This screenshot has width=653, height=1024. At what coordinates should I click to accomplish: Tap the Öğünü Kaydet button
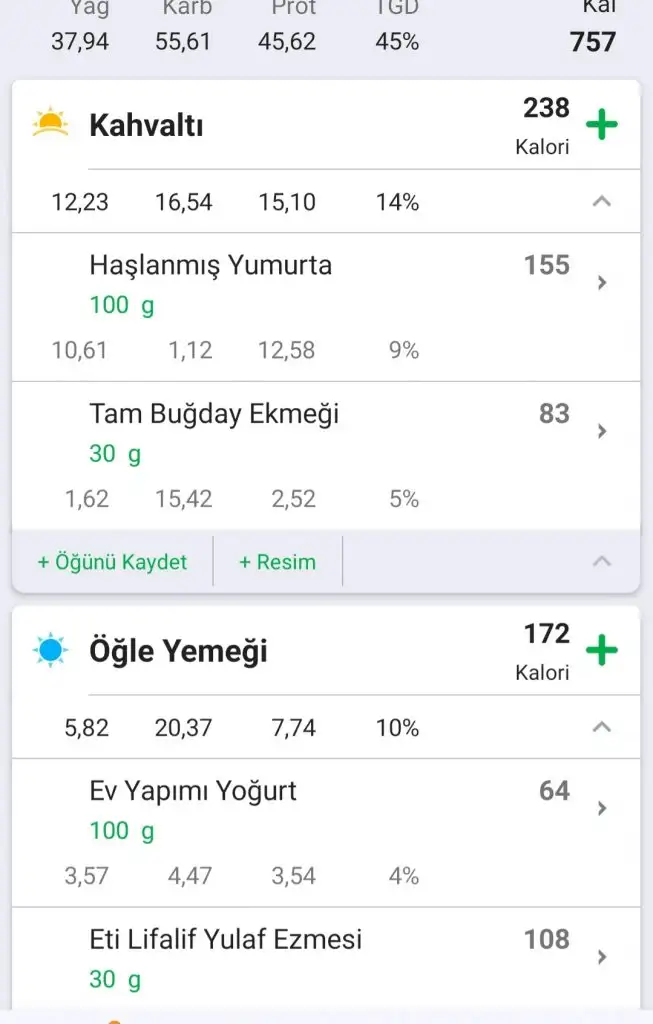click(x=112, y=562)
